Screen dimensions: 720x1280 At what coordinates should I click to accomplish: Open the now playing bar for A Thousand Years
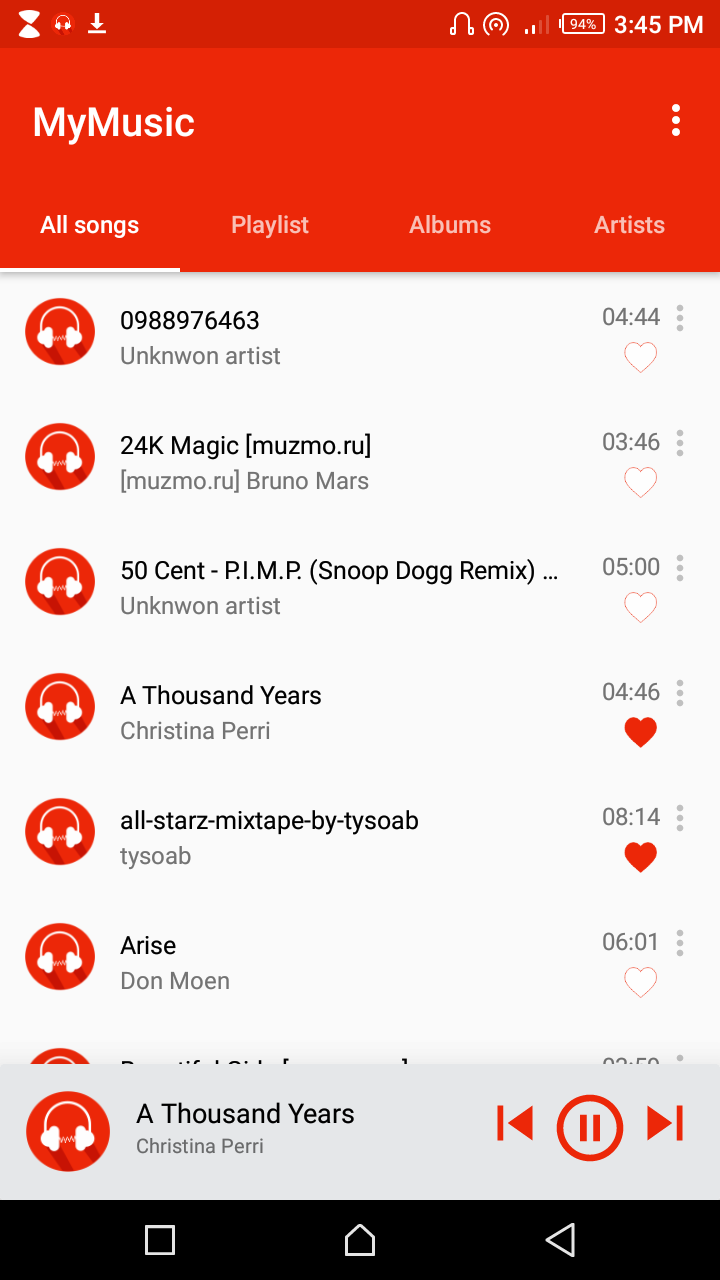245,1128
